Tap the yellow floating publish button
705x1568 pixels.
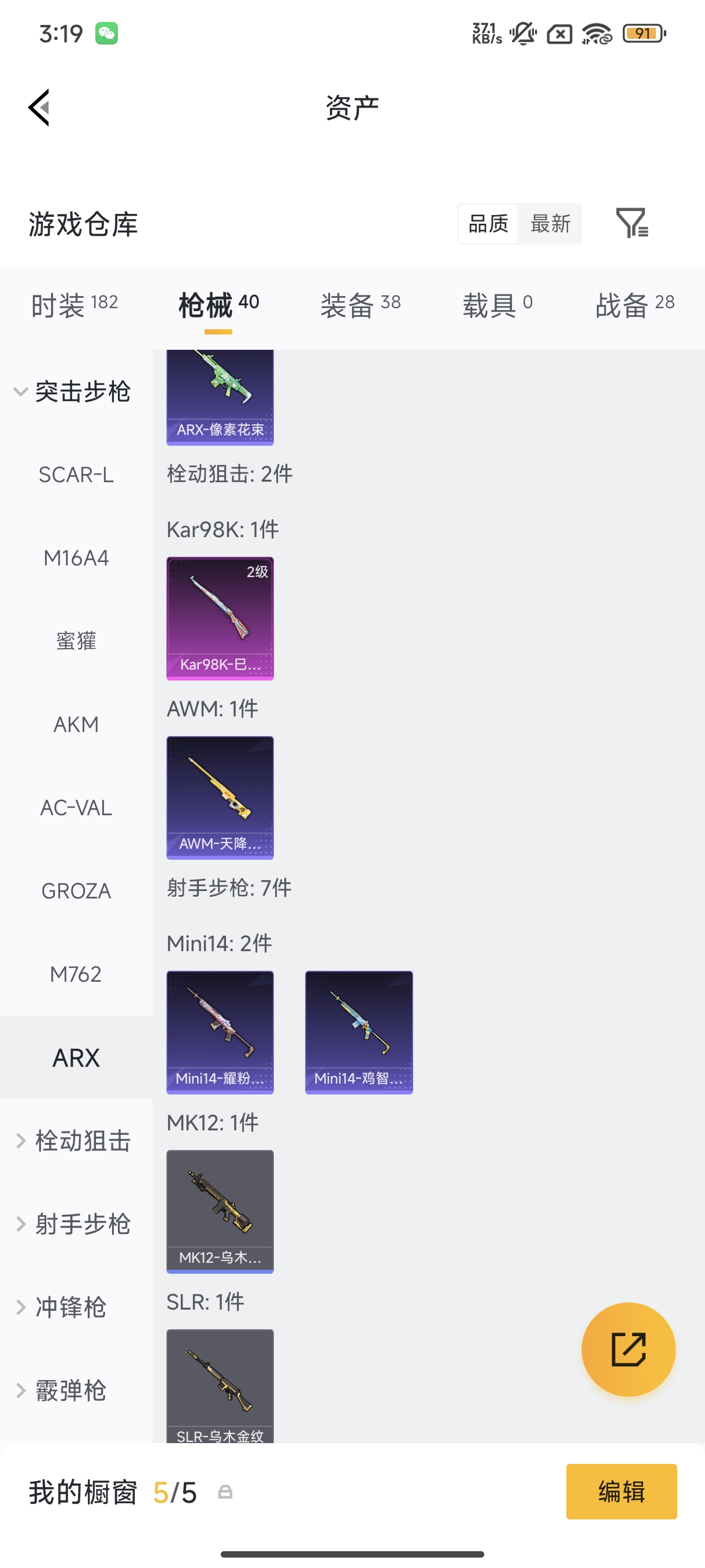coord(628,1349)
